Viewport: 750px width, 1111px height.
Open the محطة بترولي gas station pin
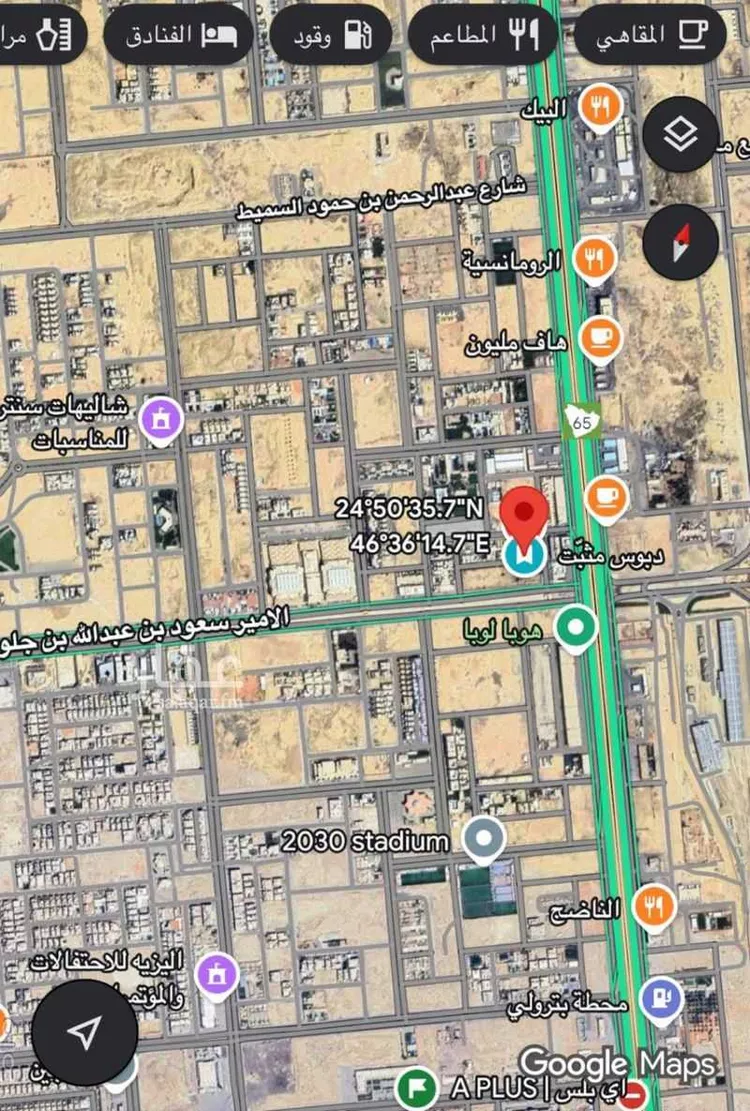click(x=660, y=1000)
